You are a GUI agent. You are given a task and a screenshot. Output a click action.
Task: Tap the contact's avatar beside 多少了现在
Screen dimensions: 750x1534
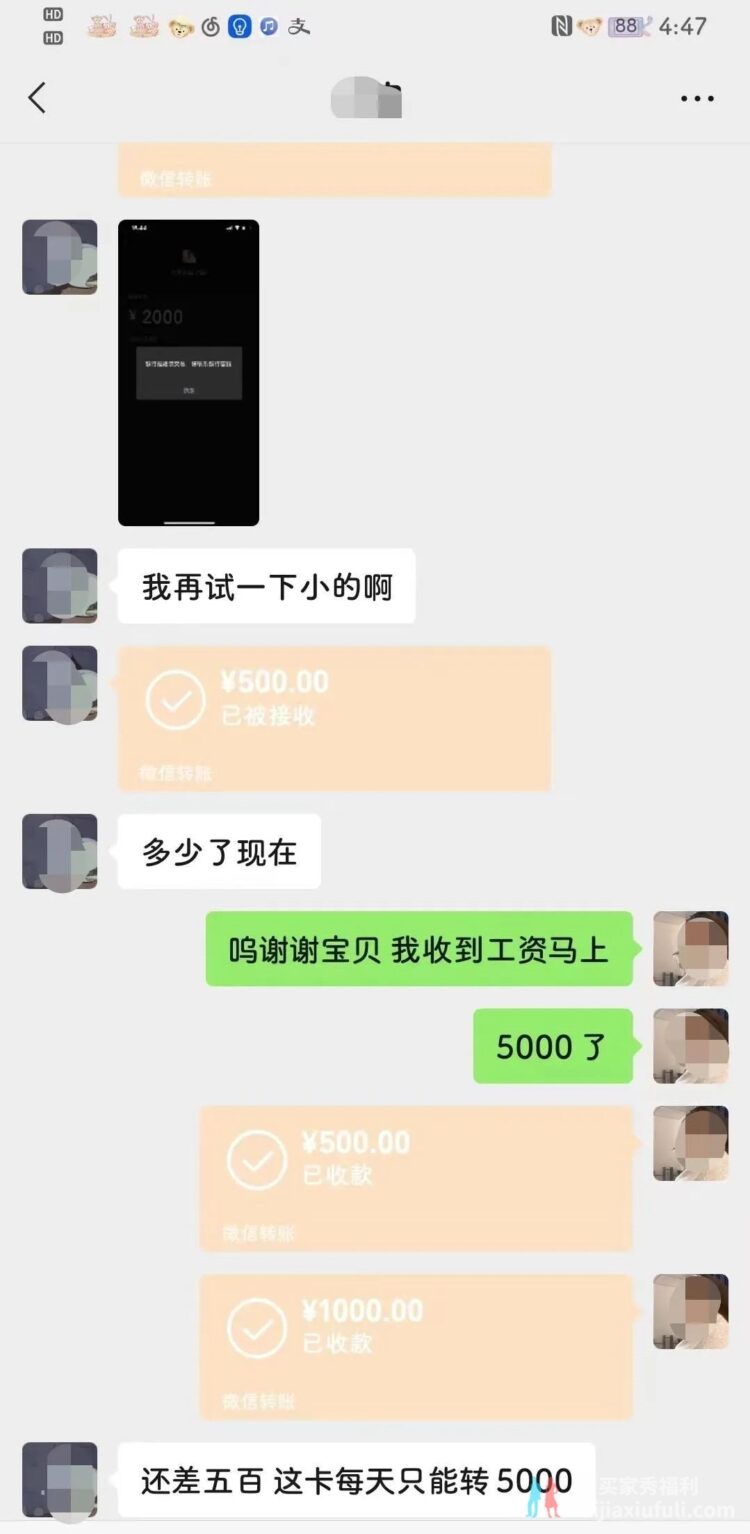[60, 851]
